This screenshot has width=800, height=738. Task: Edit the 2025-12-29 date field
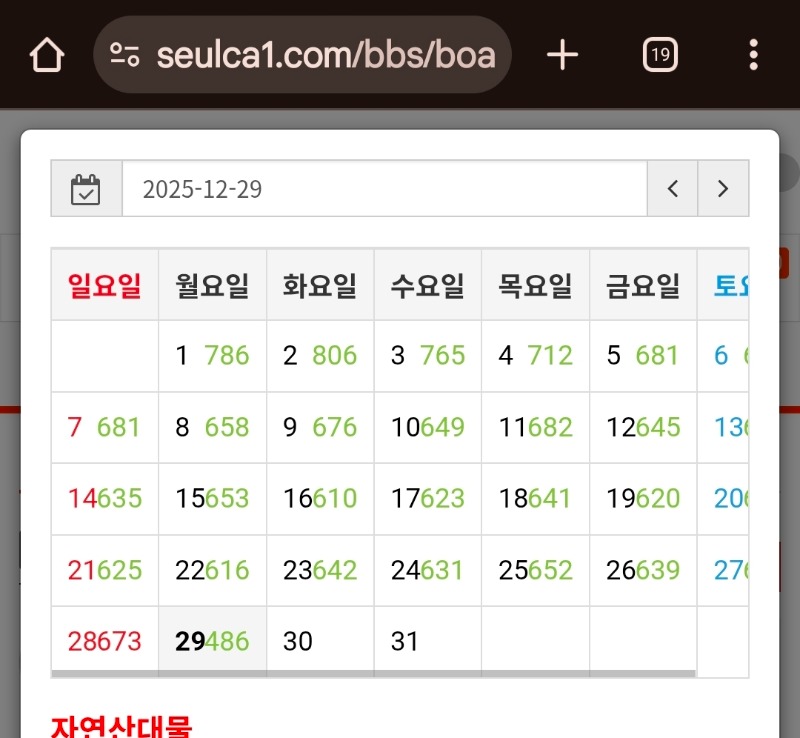[384, 189]
